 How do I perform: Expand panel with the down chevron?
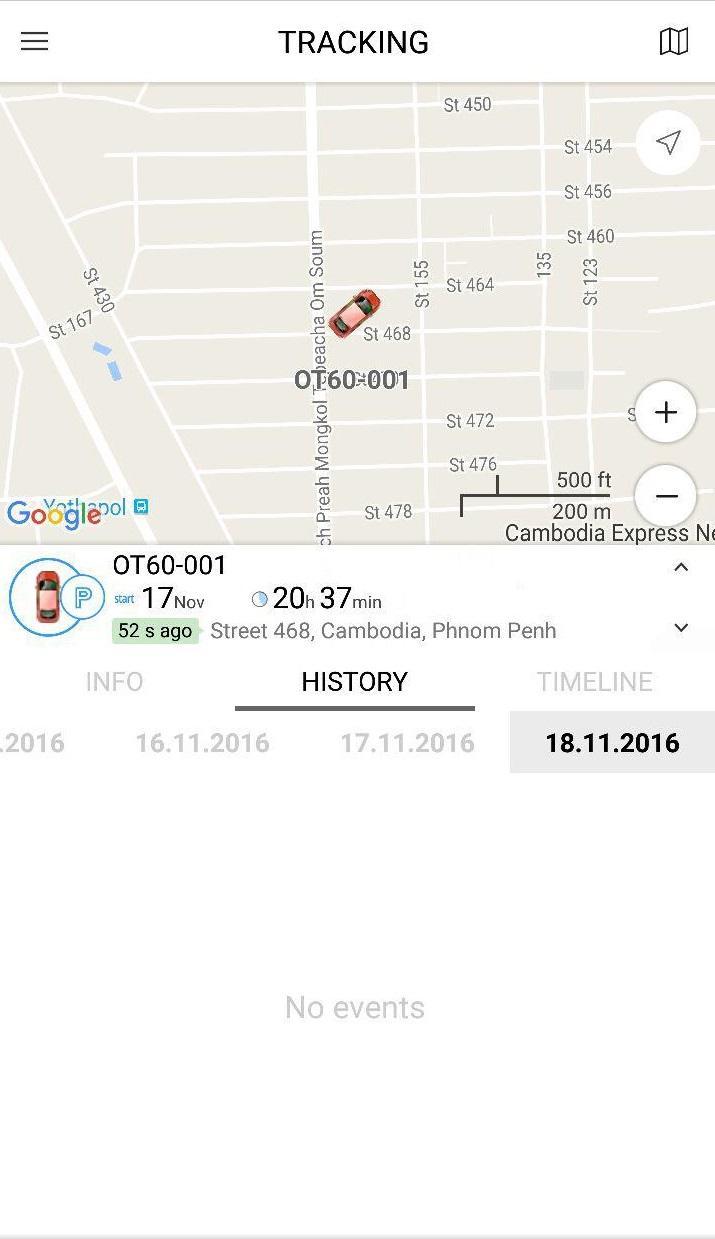[x=681, y=628]
